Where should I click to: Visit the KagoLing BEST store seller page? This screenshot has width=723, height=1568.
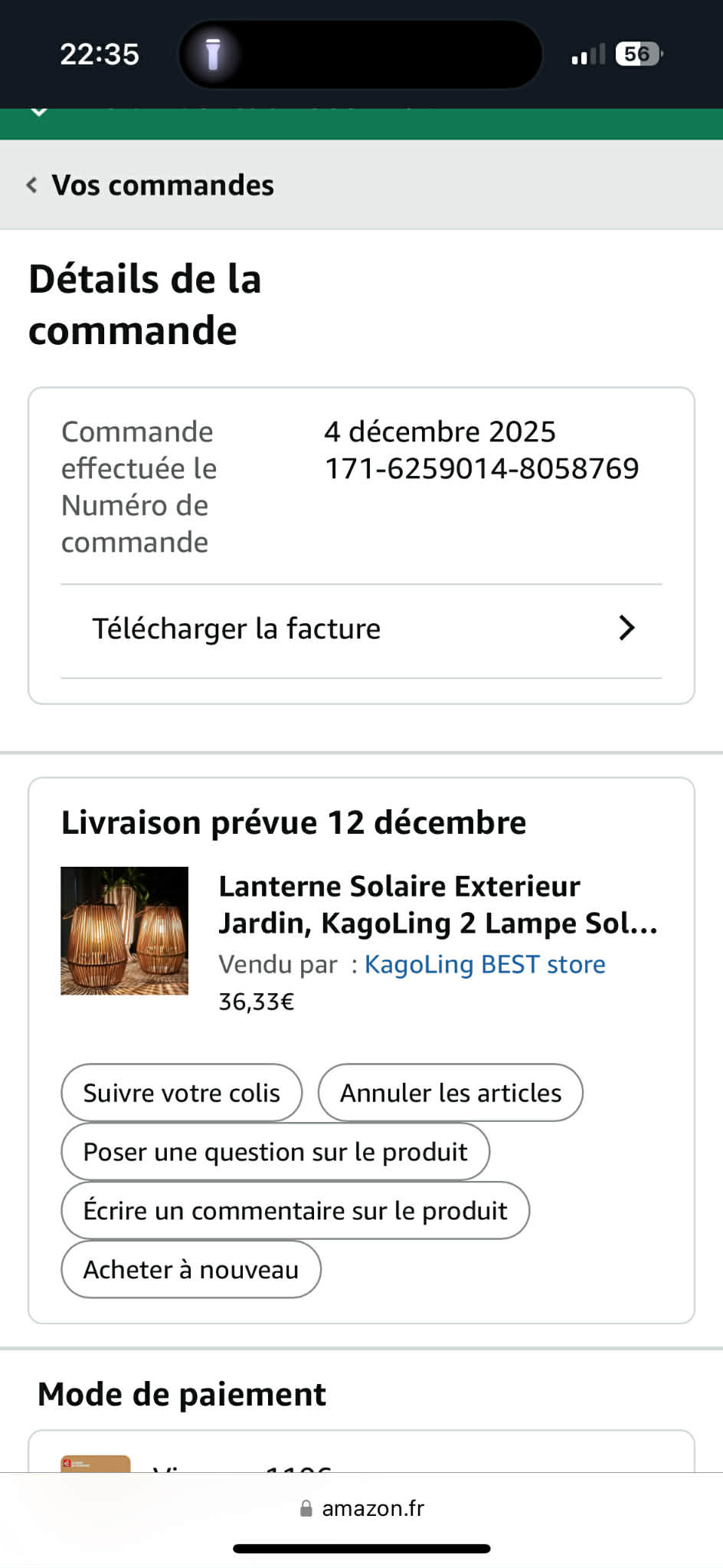coord(484,964)
